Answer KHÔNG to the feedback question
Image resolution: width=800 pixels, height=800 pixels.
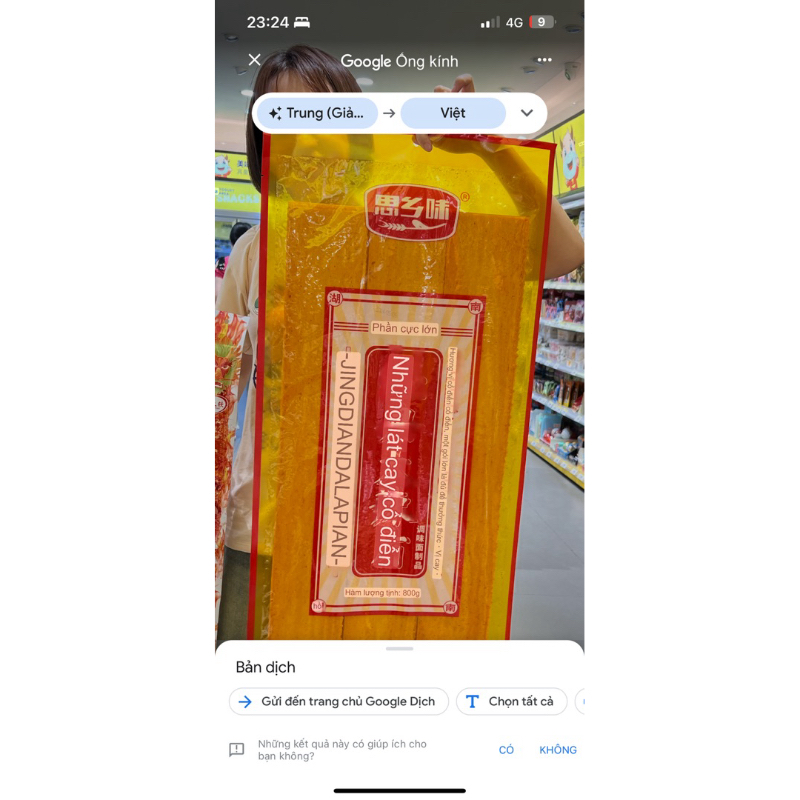[558, 749]
